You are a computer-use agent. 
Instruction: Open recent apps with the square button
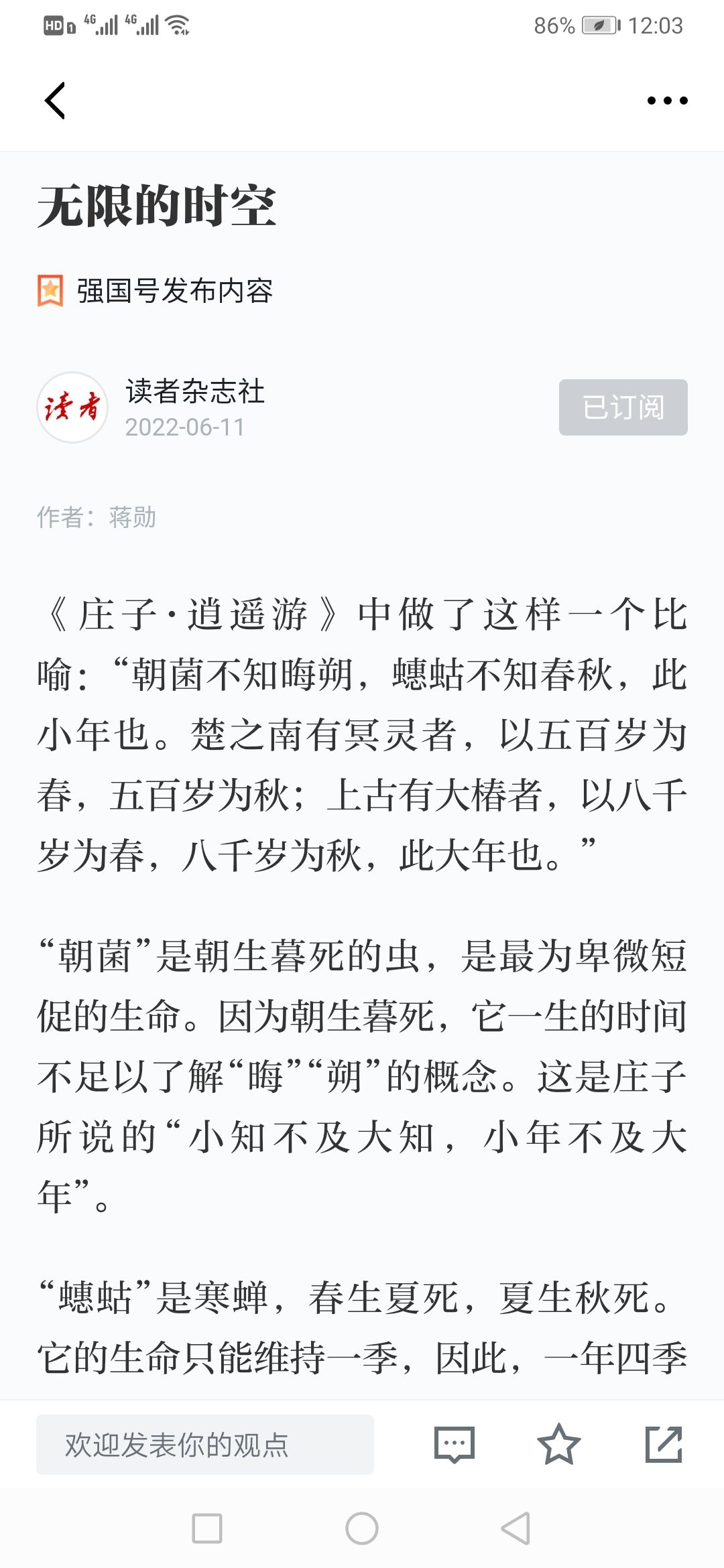(x=207, y=1528)
